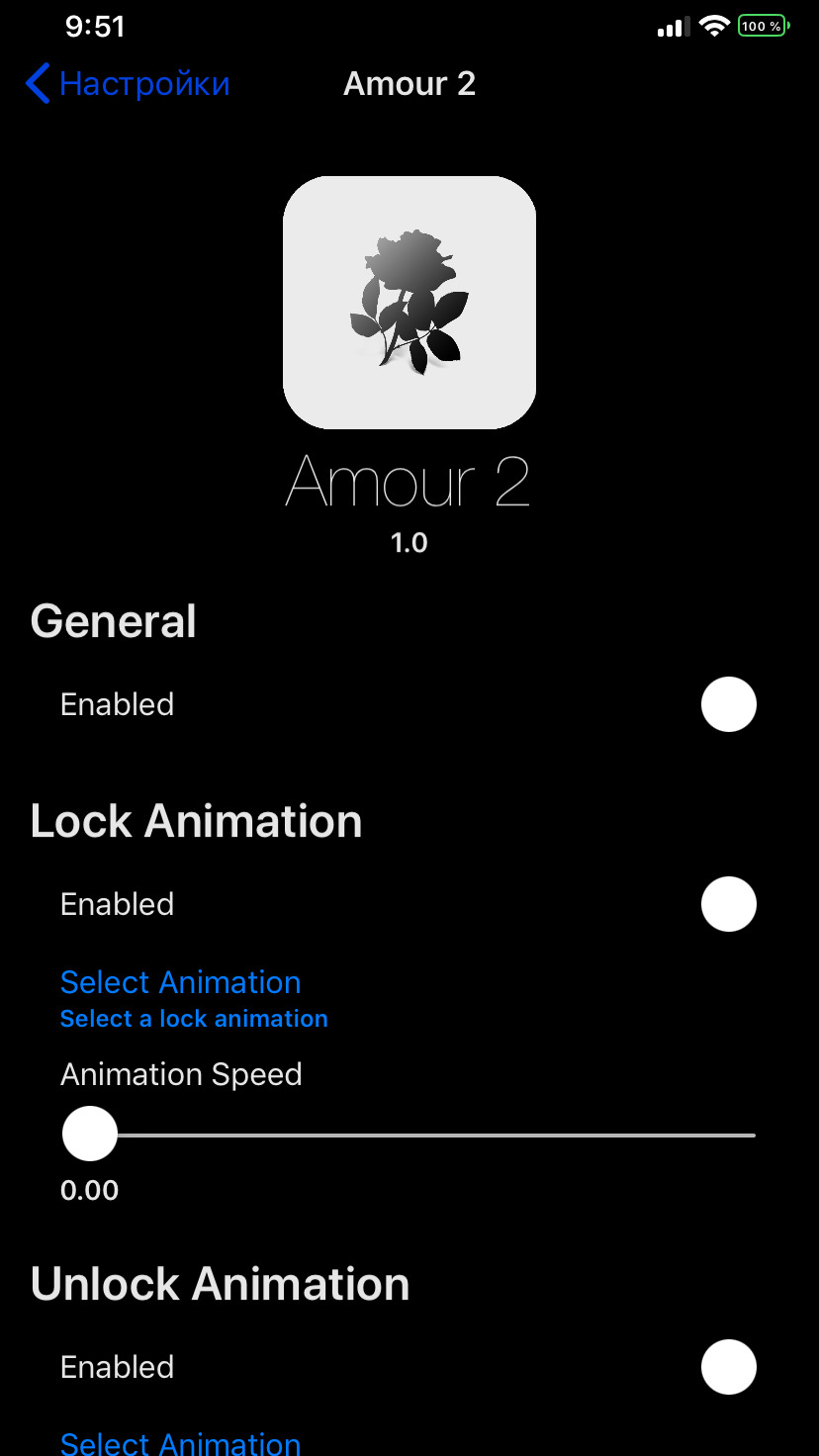The image size is (819, 1456).
Task: Open Select Animation under Unlock Animation
Action: tap(181, 1442)
